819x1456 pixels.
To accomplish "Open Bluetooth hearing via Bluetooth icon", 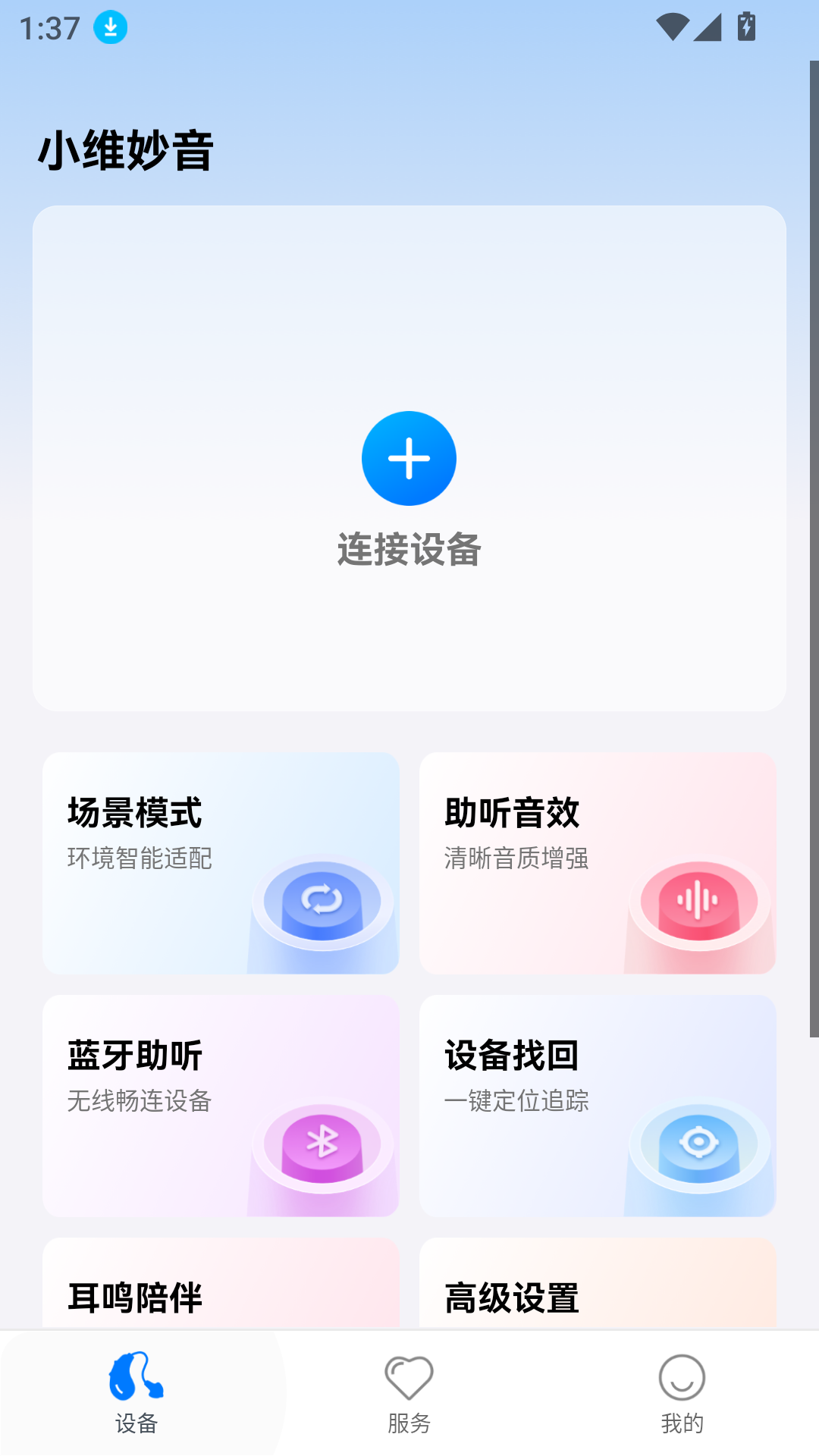I will click(x=321, y=1144).
